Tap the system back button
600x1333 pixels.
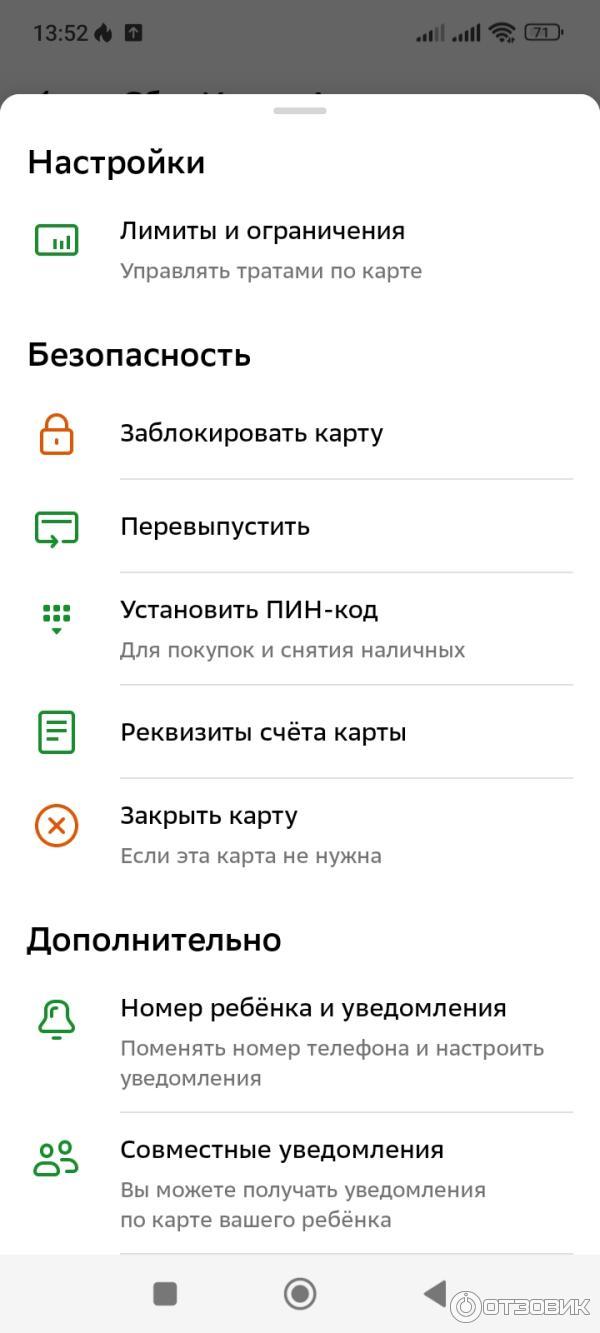point(434,1294)
